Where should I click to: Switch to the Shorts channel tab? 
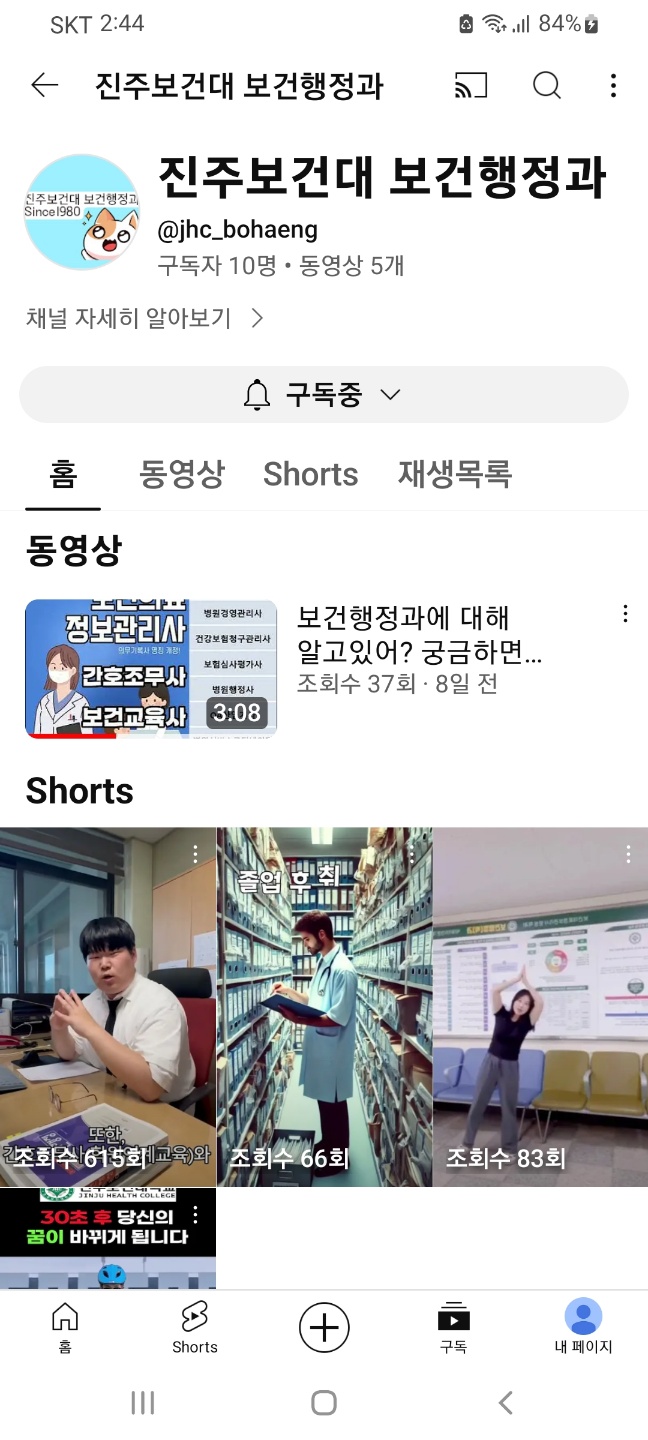point(310,474)
